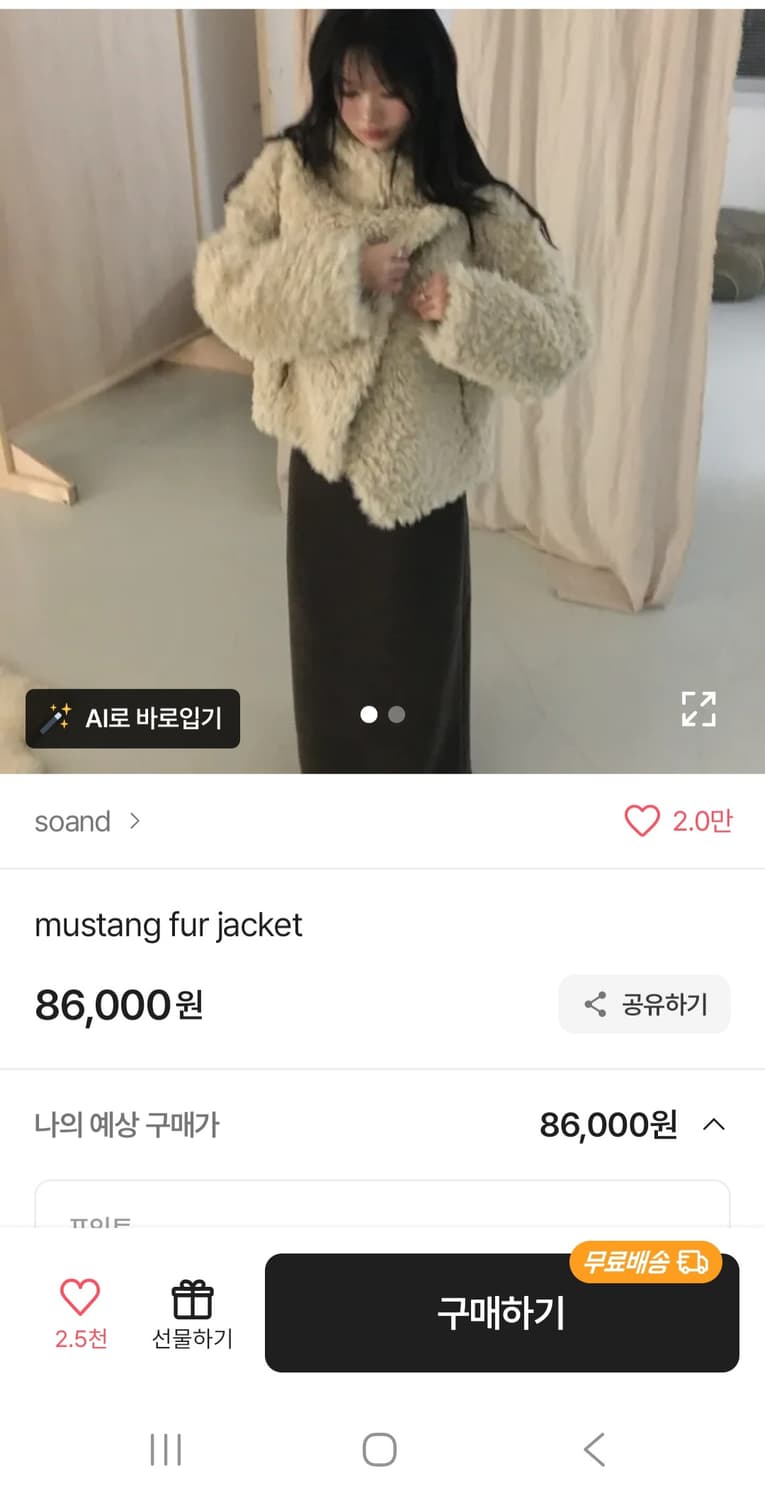Screen dimensions: 765x1500
Task: Toggle the first carousel page dot
Action: (369, 715)
